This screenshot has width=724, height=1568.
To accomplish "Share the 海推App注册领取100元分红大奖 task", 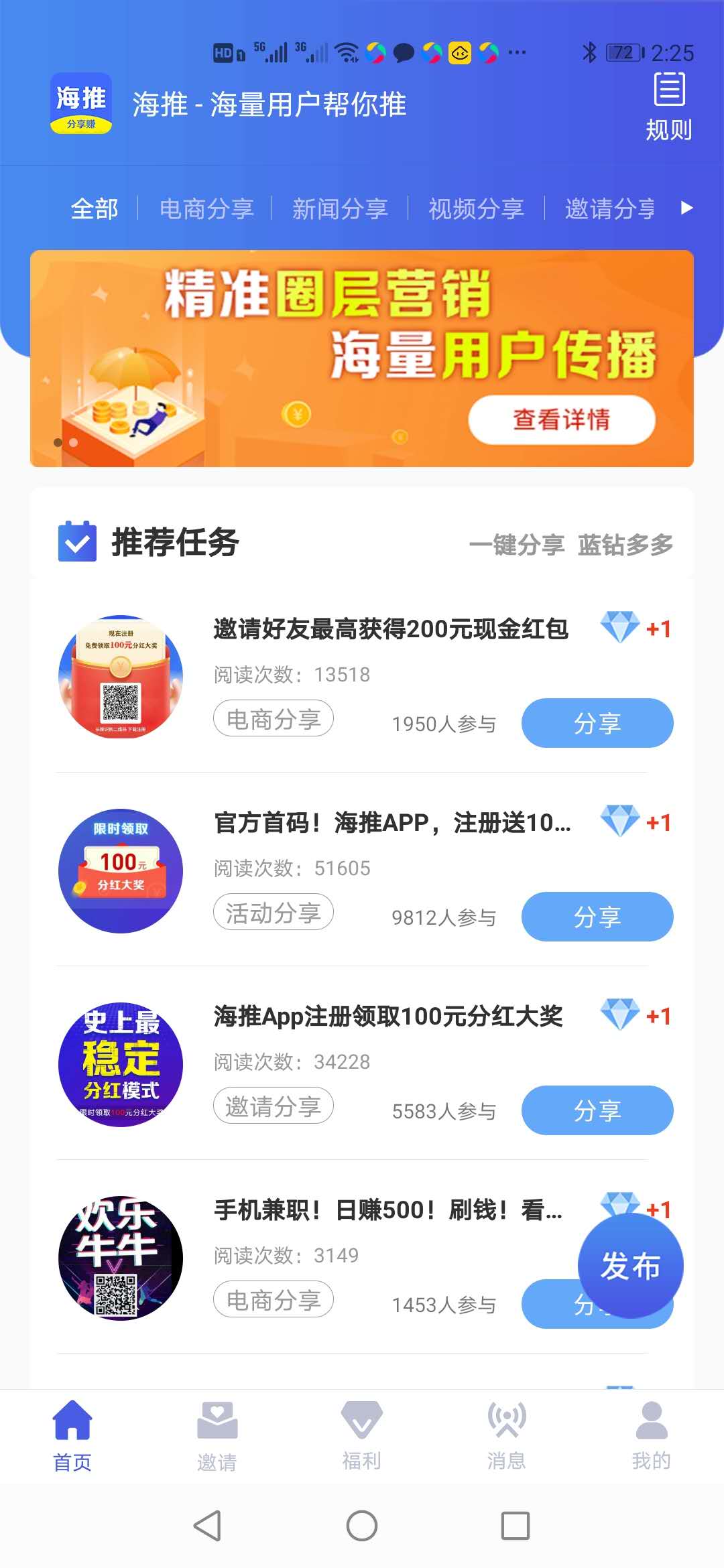I will tap(597, 1110).
